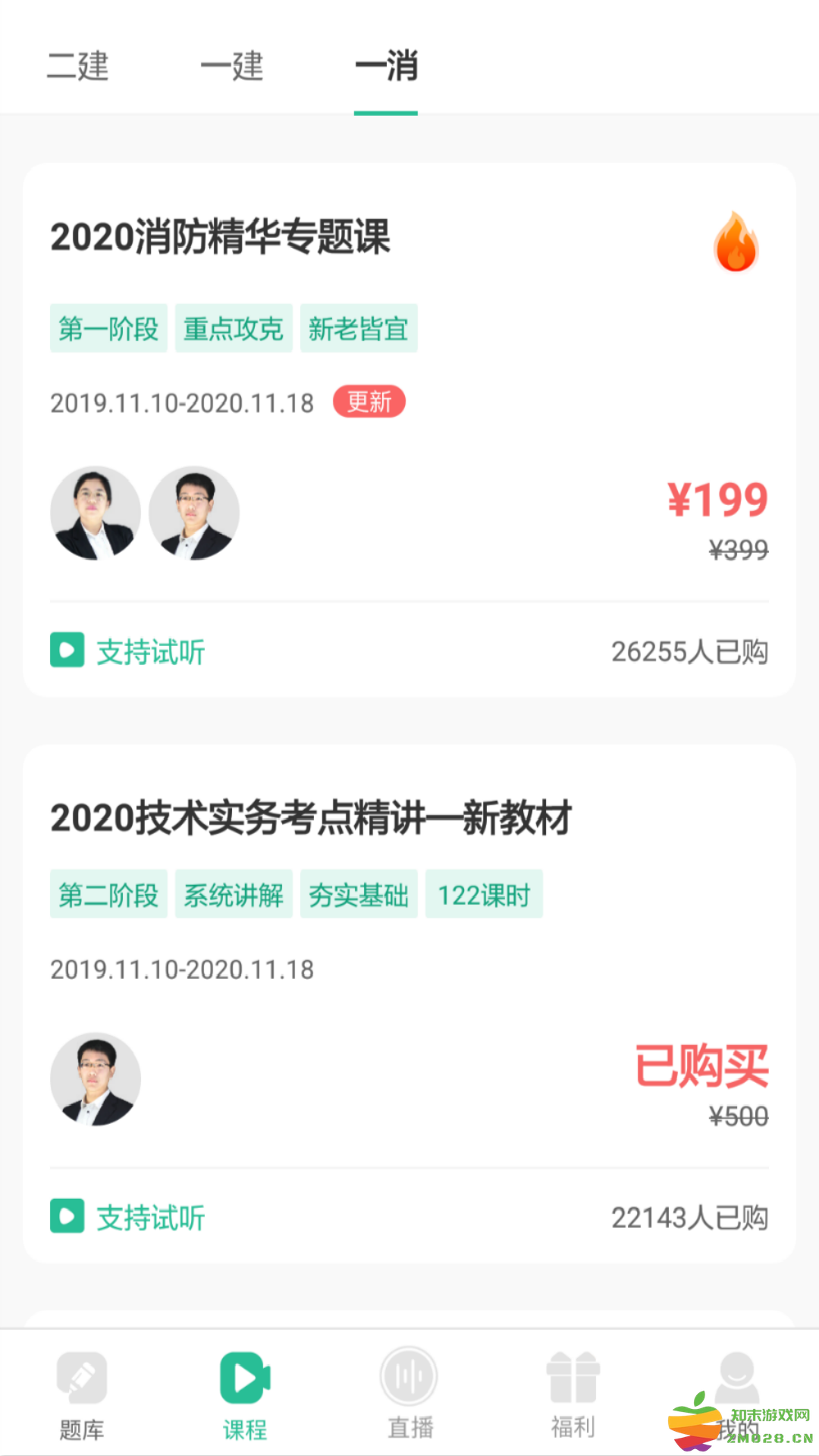Click the 更新 update badge
Screen dimensions: 819x1456
tap(370, 403)
